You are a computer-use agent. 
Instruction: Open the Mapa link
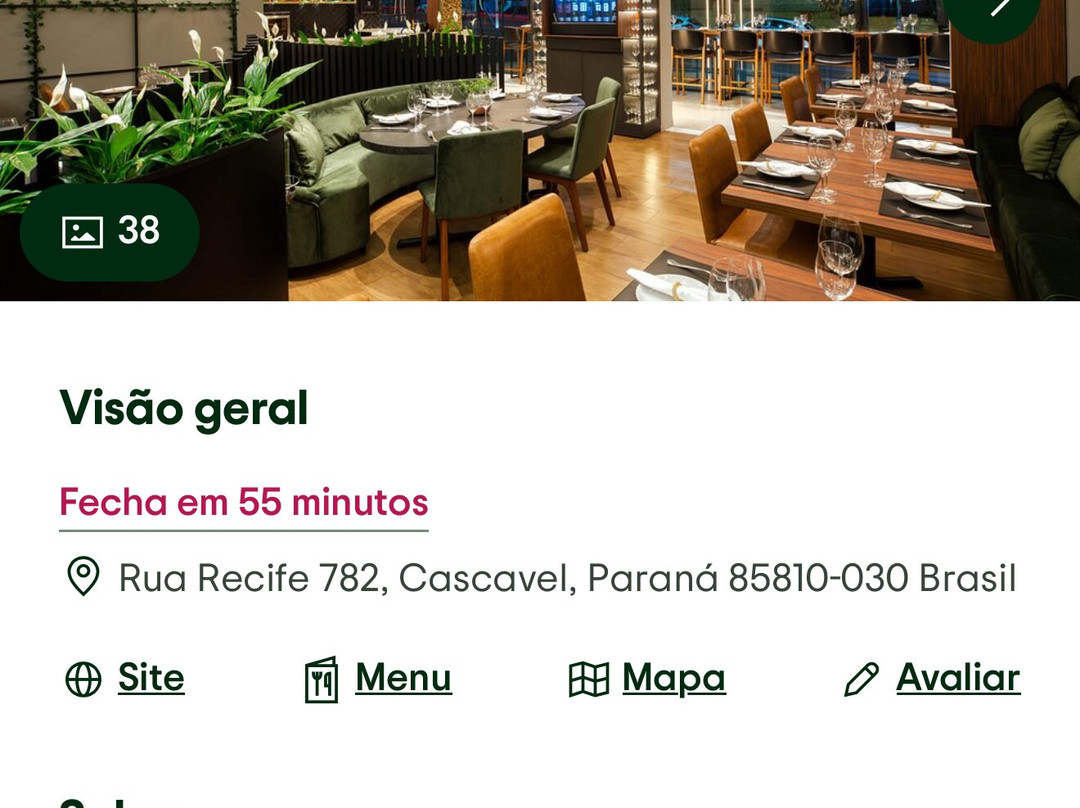click(x=647, y=678)
